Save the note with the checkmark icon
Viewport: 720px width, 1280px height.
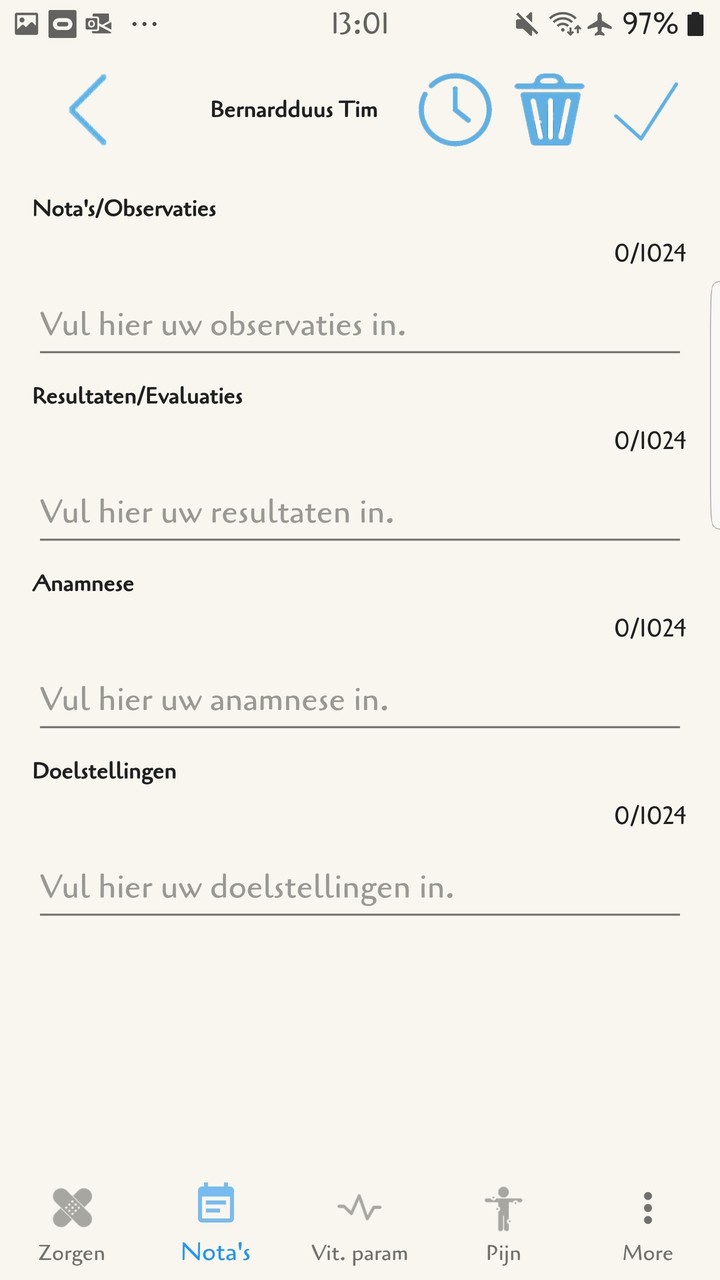646,108
